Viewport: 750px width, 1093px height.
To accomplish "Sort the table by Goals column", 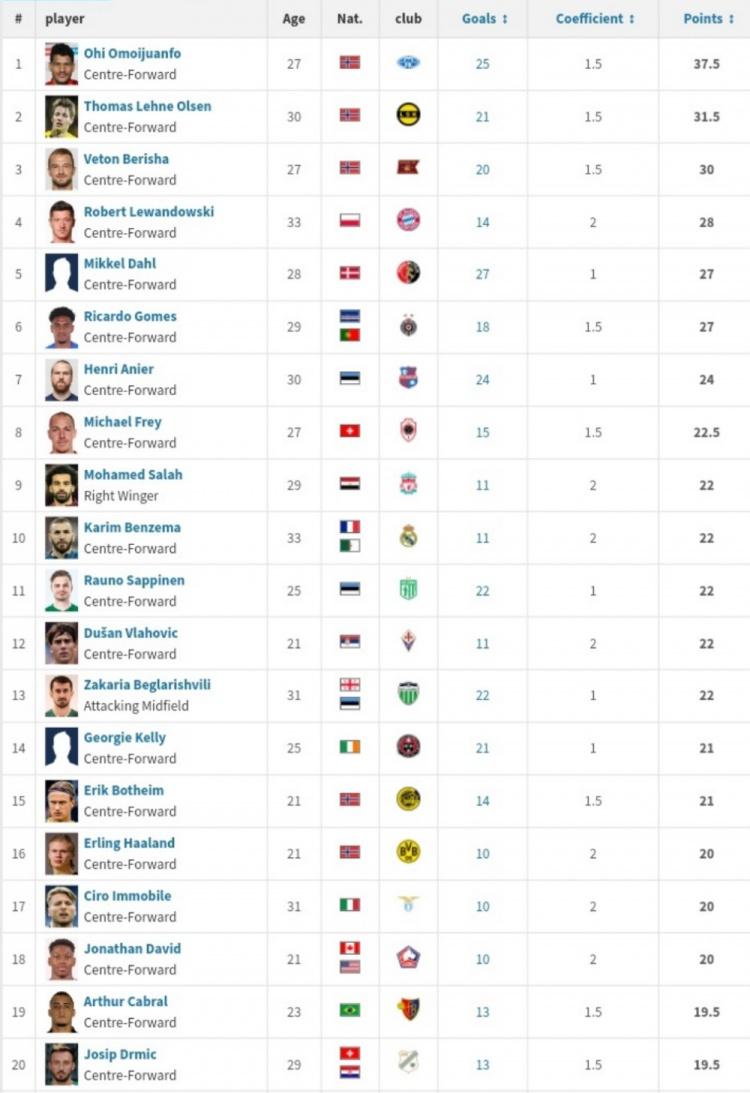I will [484, 19].
